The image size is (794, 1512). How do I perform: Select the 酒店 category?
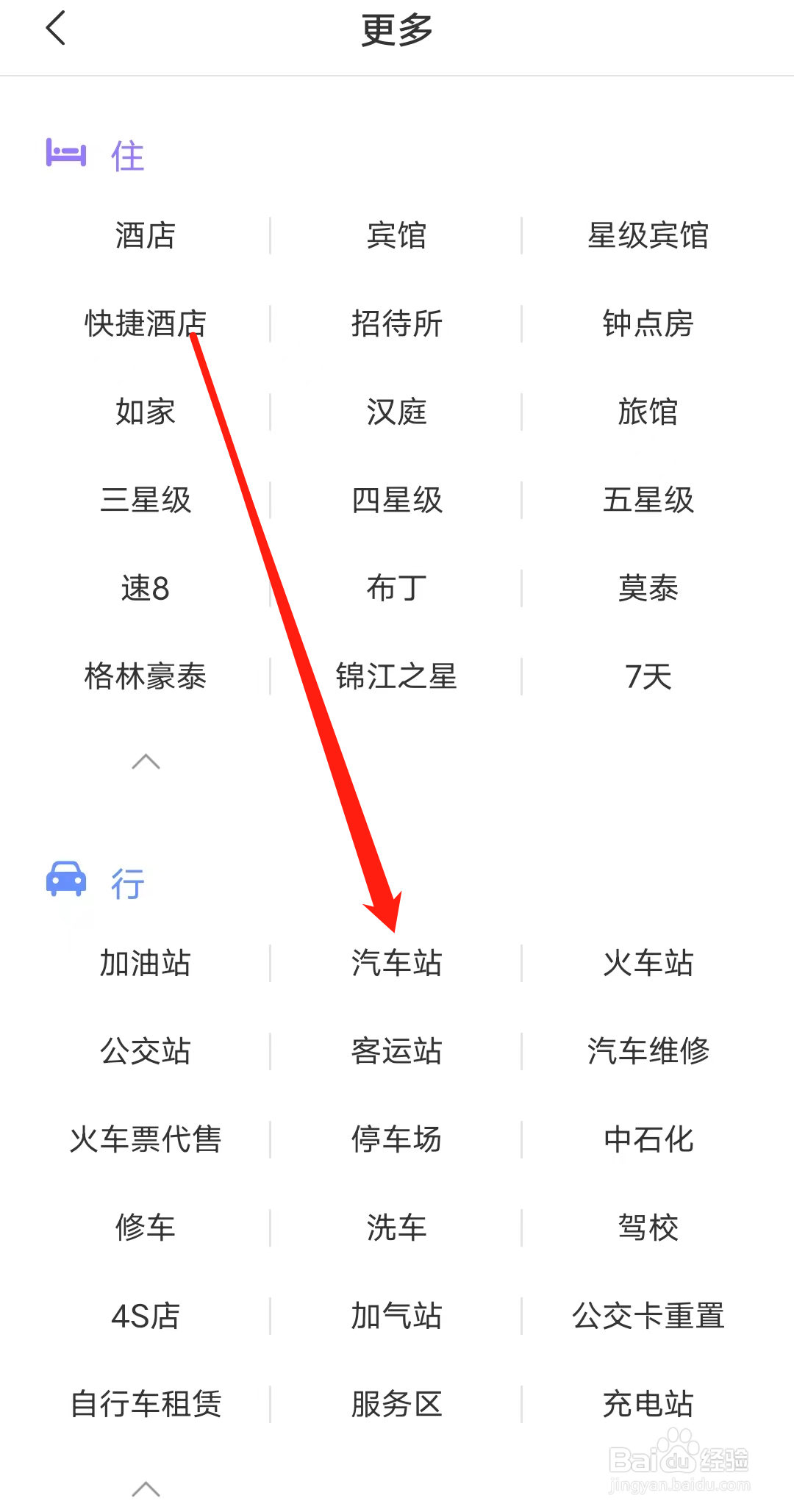146,235
